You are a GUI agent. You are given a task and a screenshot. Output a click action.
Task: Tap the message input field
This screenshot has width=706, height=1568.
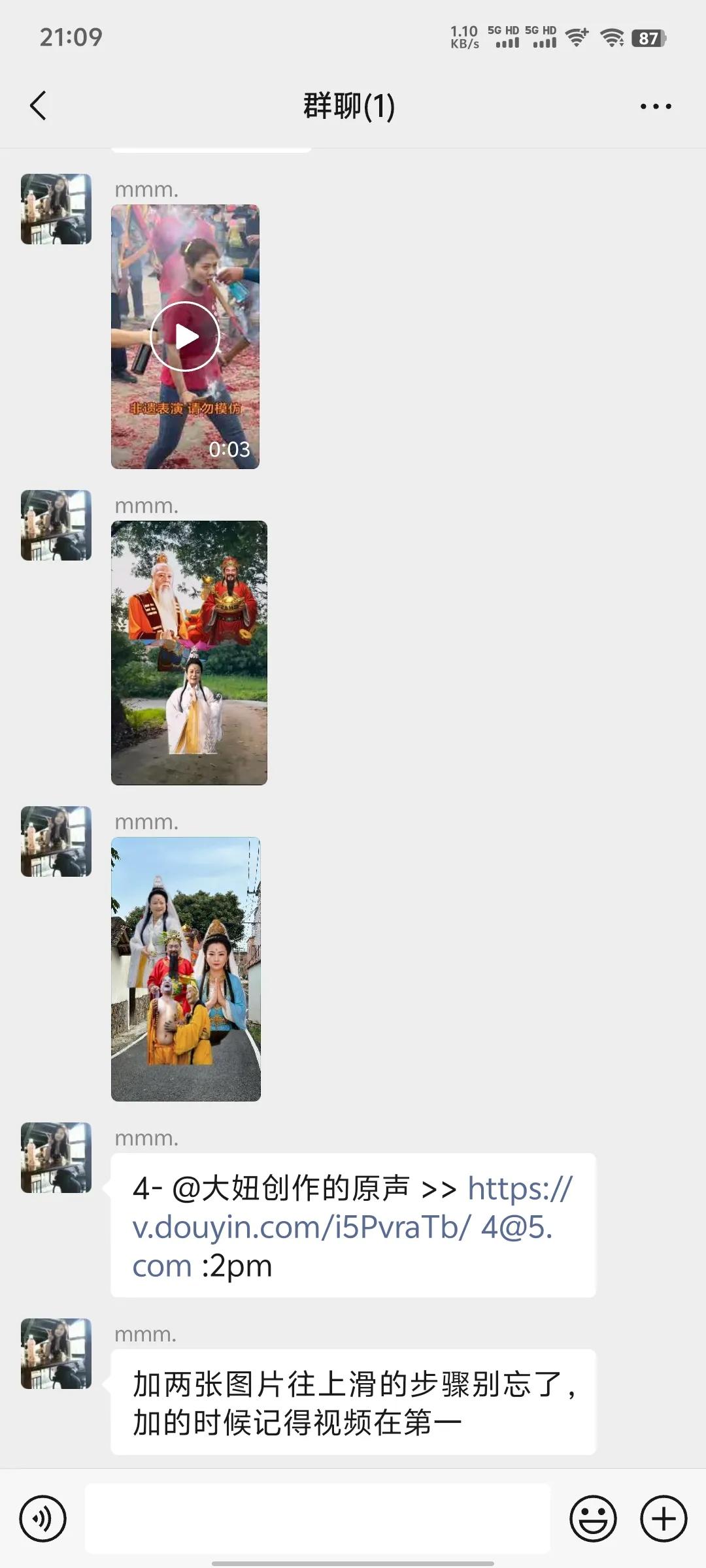point(318,1518)
